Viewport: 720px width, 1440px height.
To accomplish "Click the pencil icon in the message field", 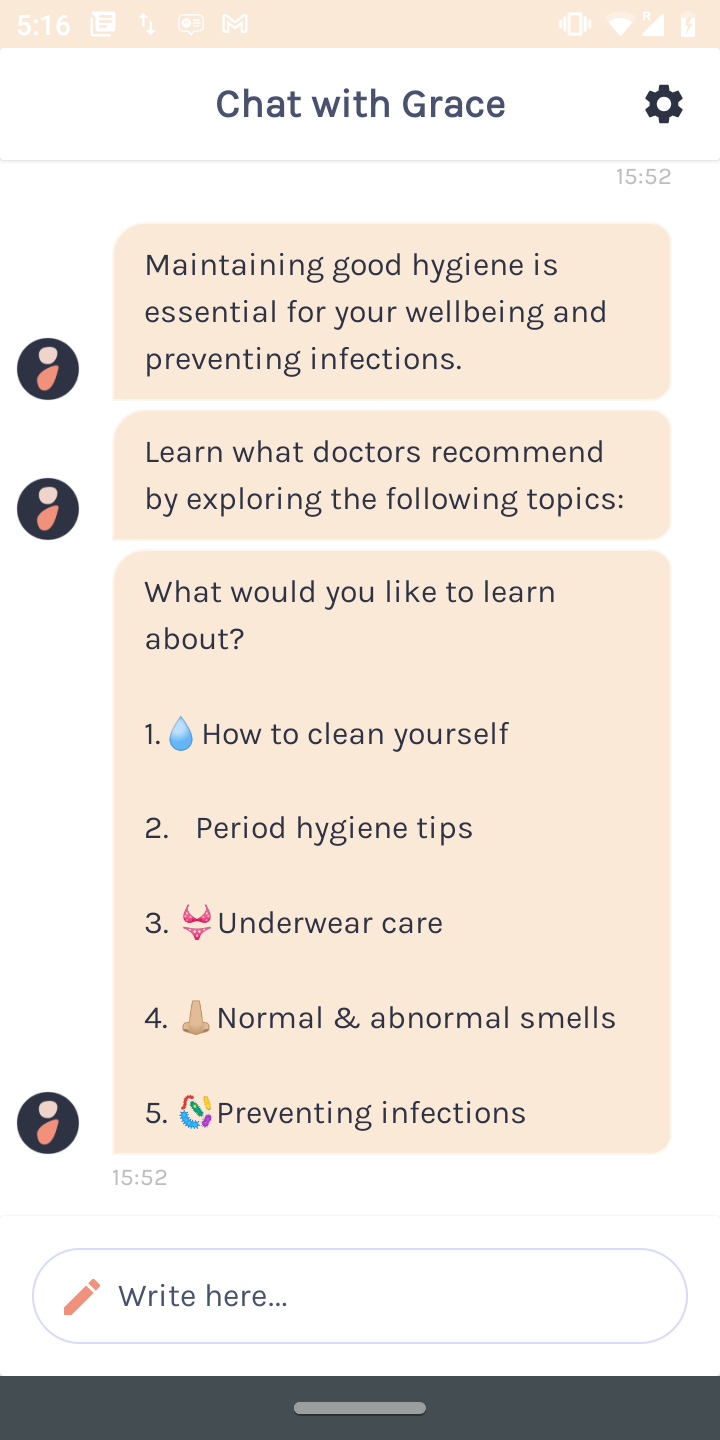I will [81, 1293].
